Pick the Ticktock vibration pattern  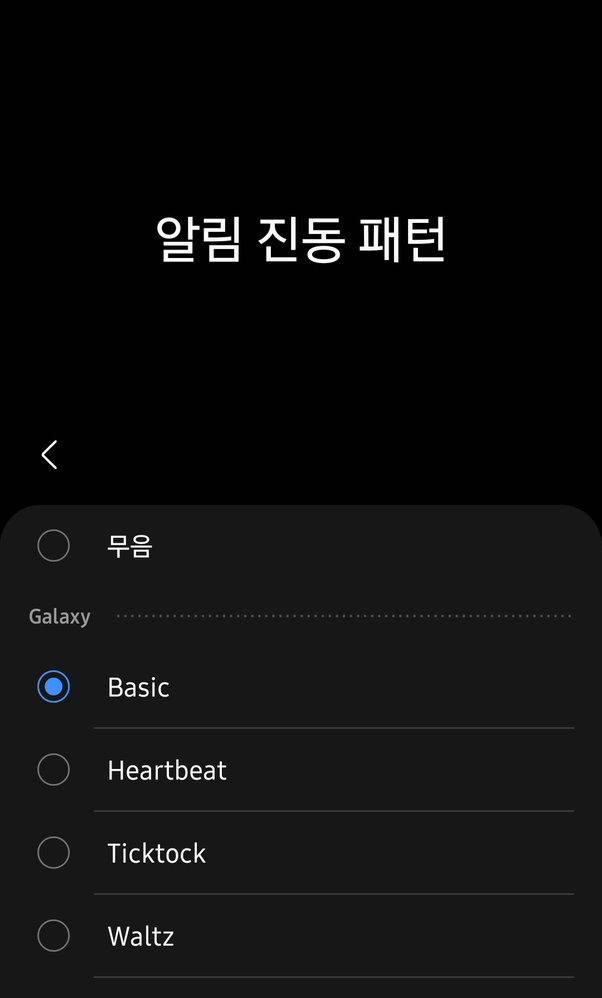pos(53,853)
